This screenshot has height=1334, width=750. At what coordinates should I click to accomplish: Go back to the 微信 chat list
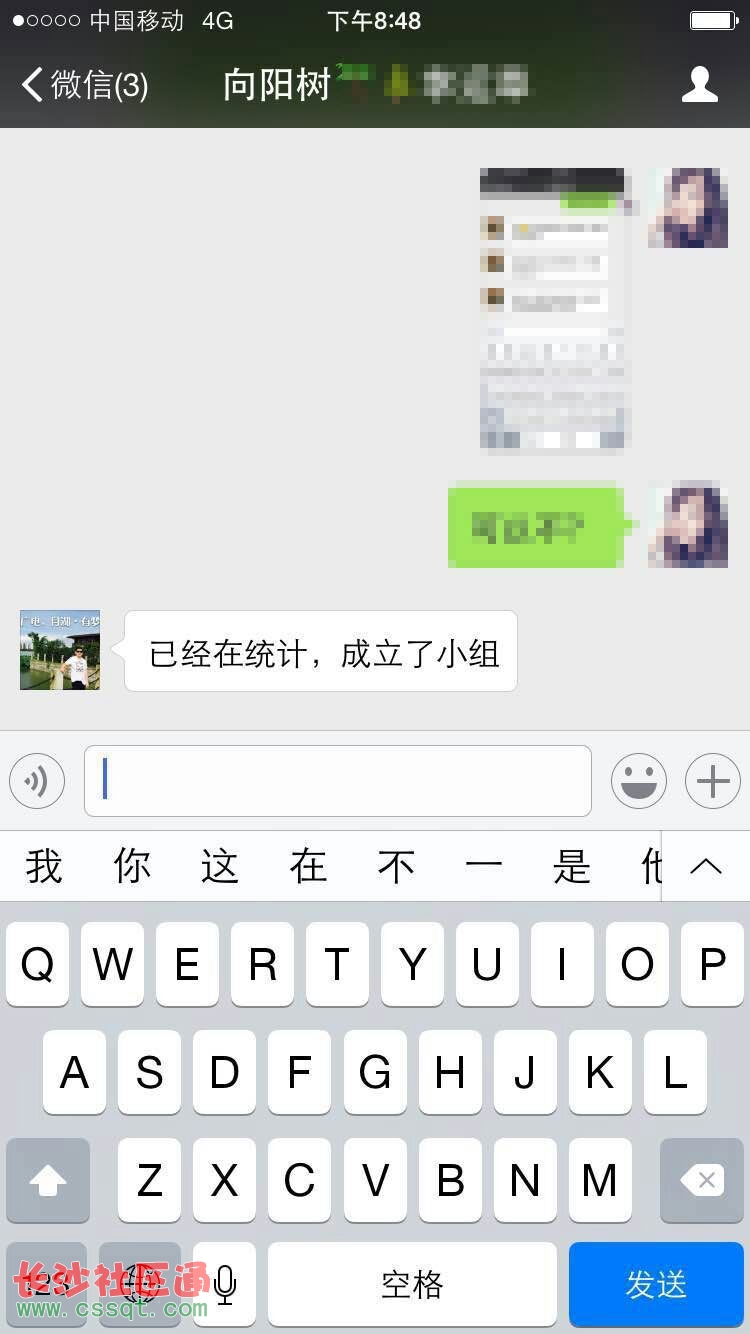[84, 85]
